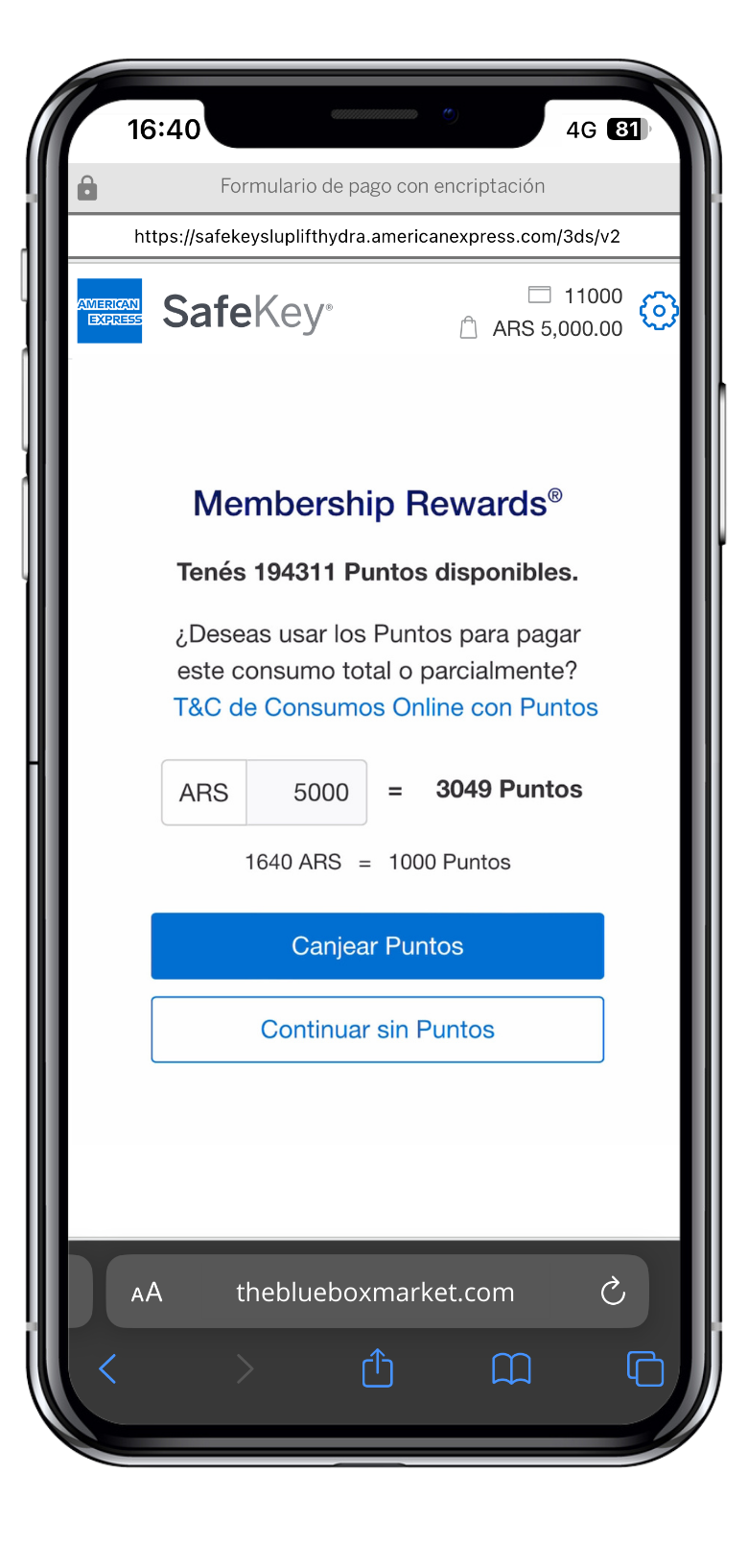Choose Continuar sin Puntos
This screenshot has width=748, height=1568.
pos(378,1030)
